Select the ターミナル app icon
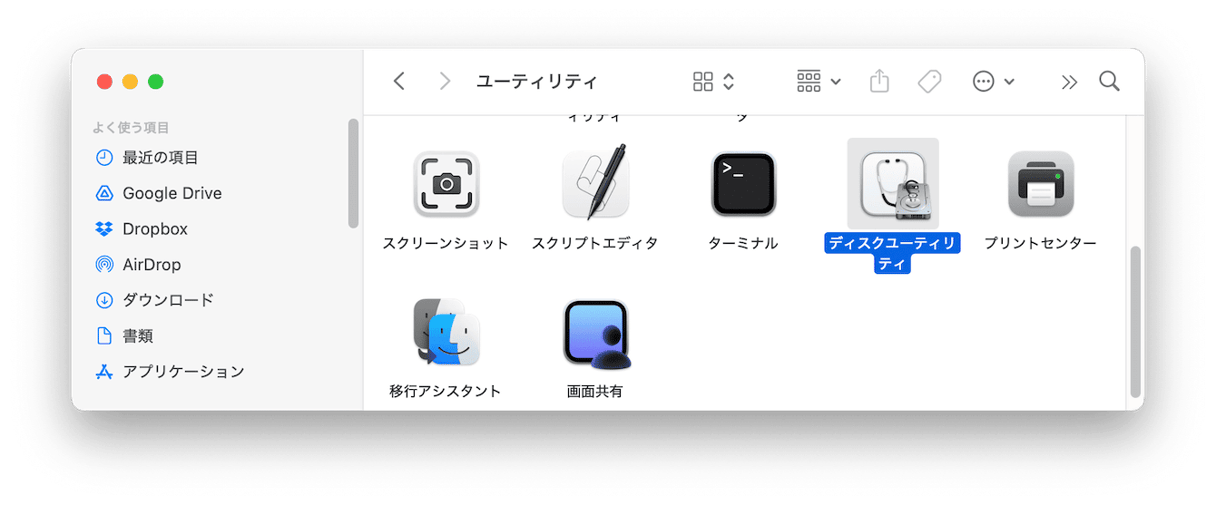The height and width of the screenshot is (505, 1216). (743, 185)
